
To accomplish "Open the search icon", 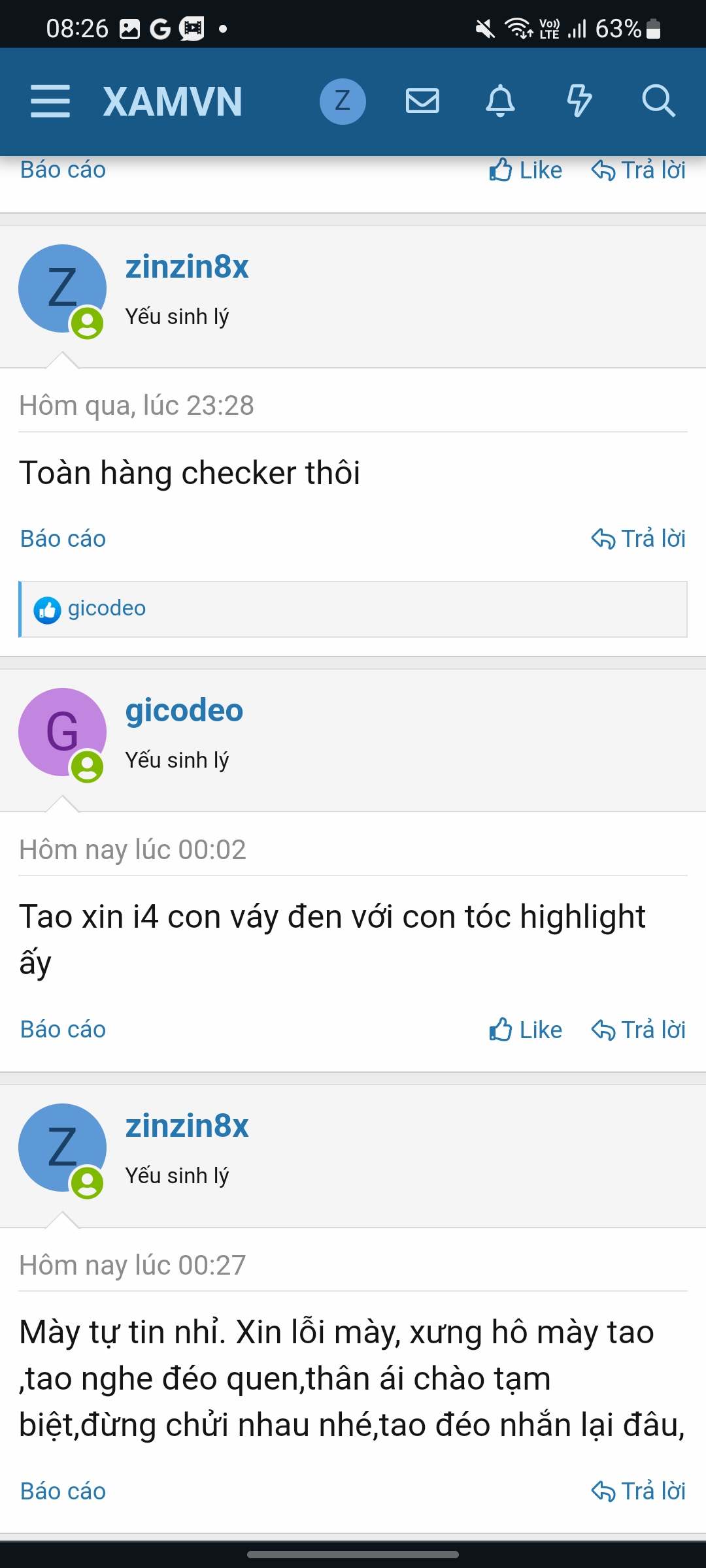I will point(658,101).
